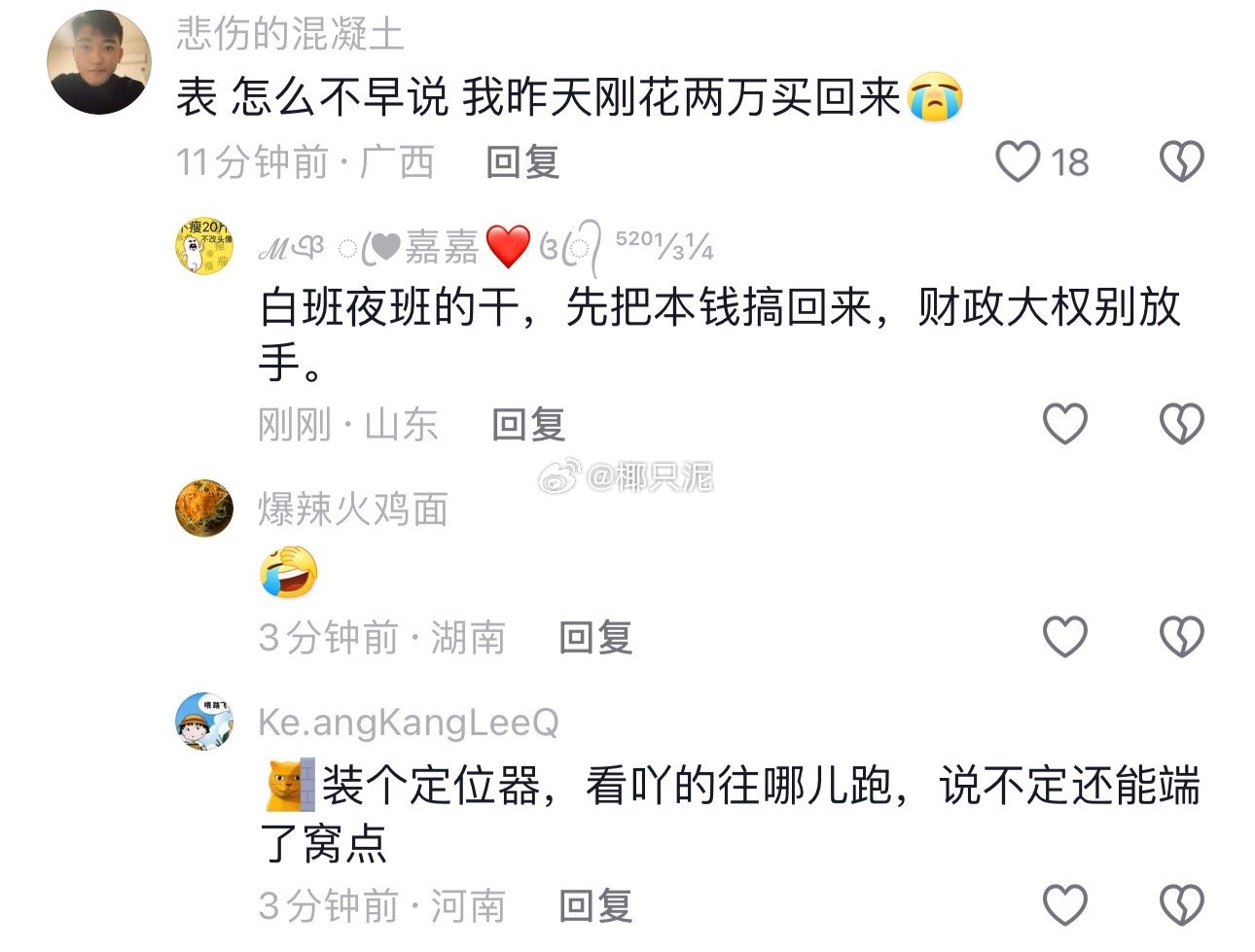Open 爆辣火鸡面's profile avatar
Viewport: 1255px width, 952px height.
204,509
